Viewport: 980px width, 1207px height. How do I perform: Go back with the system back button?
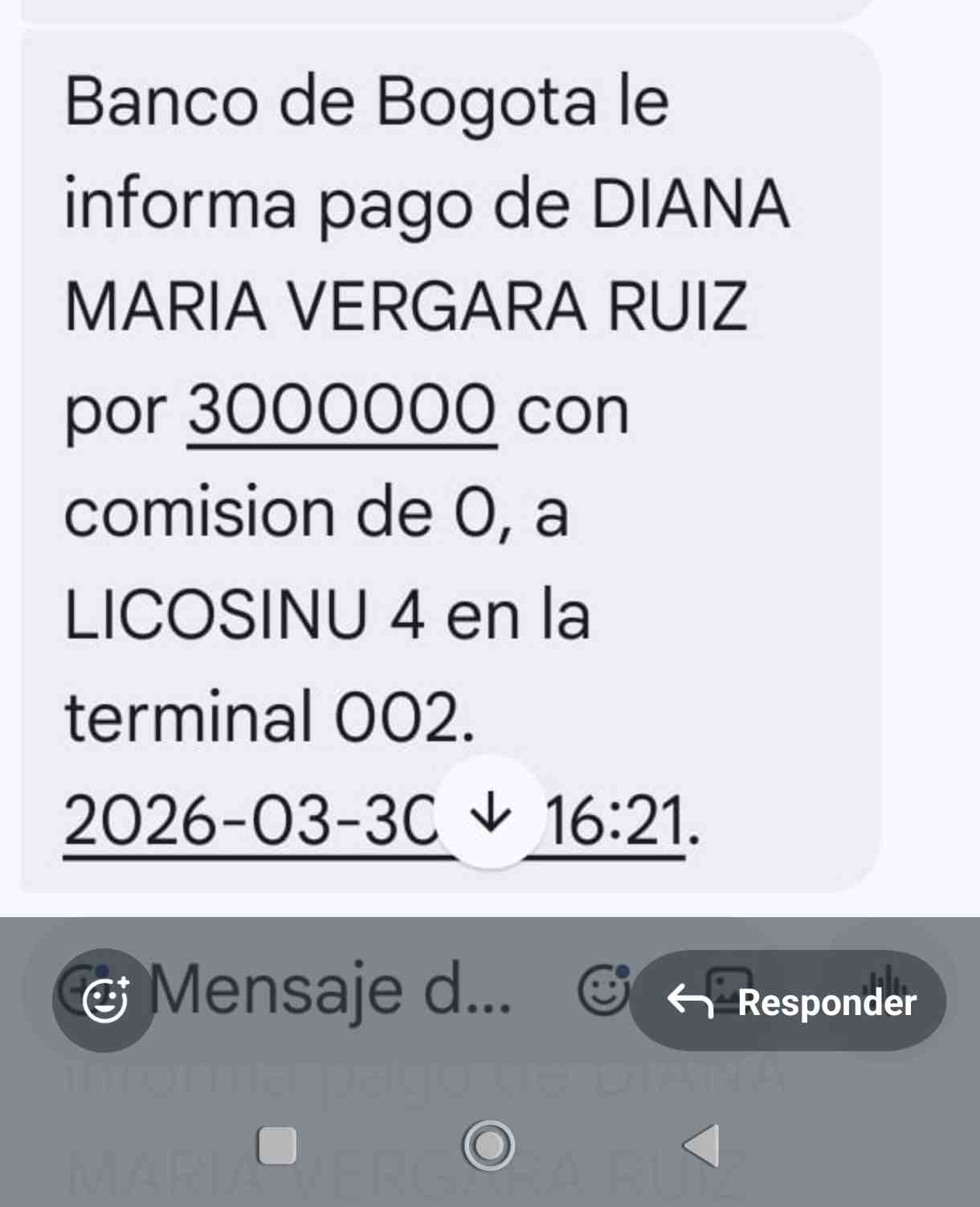[701, 1145]
